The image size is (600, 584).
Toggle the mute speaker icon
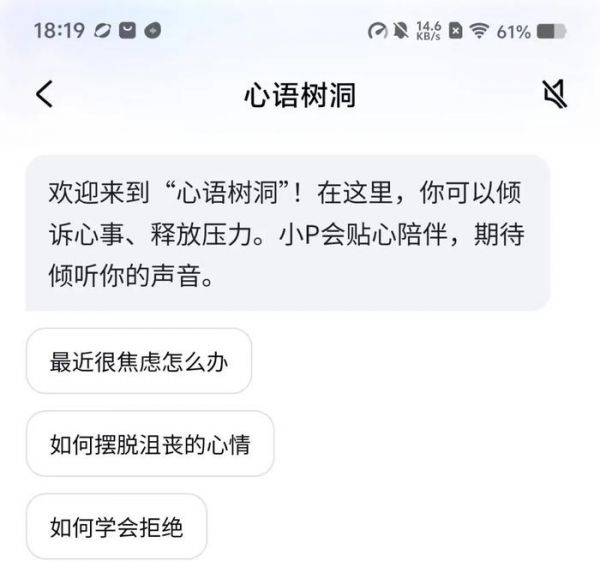click(x=554, y=95)
